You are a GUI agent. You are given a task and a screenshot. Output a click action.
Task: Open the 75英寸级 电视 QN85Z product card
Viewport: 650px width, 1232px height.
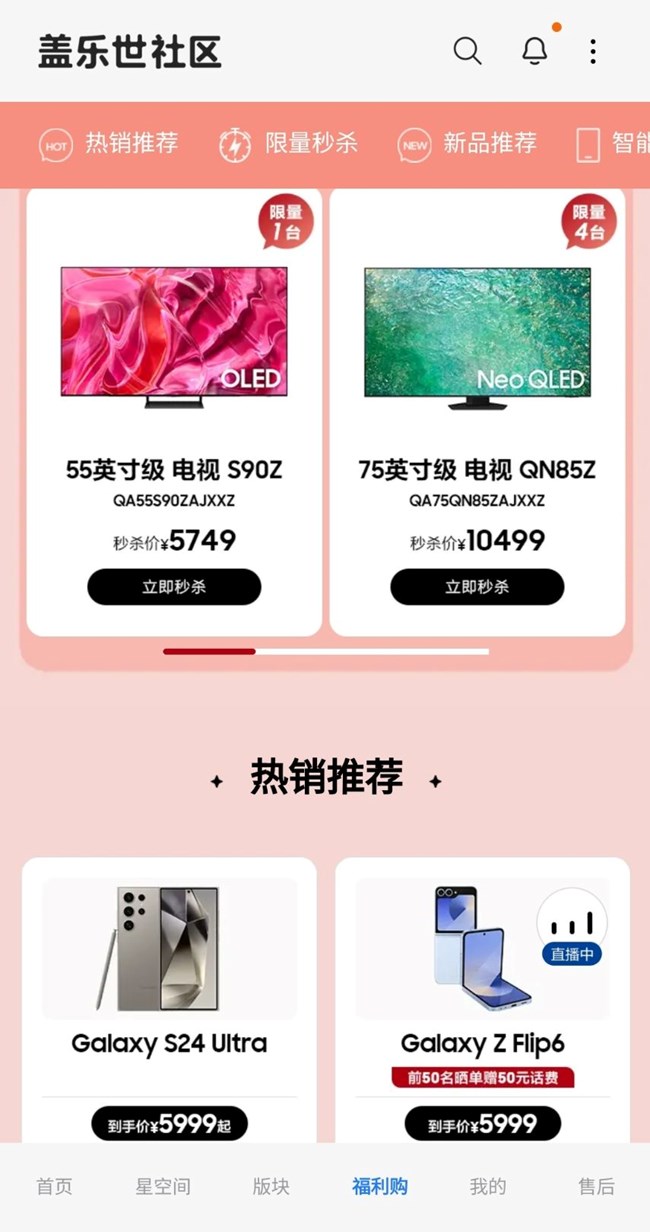[477, 412]
